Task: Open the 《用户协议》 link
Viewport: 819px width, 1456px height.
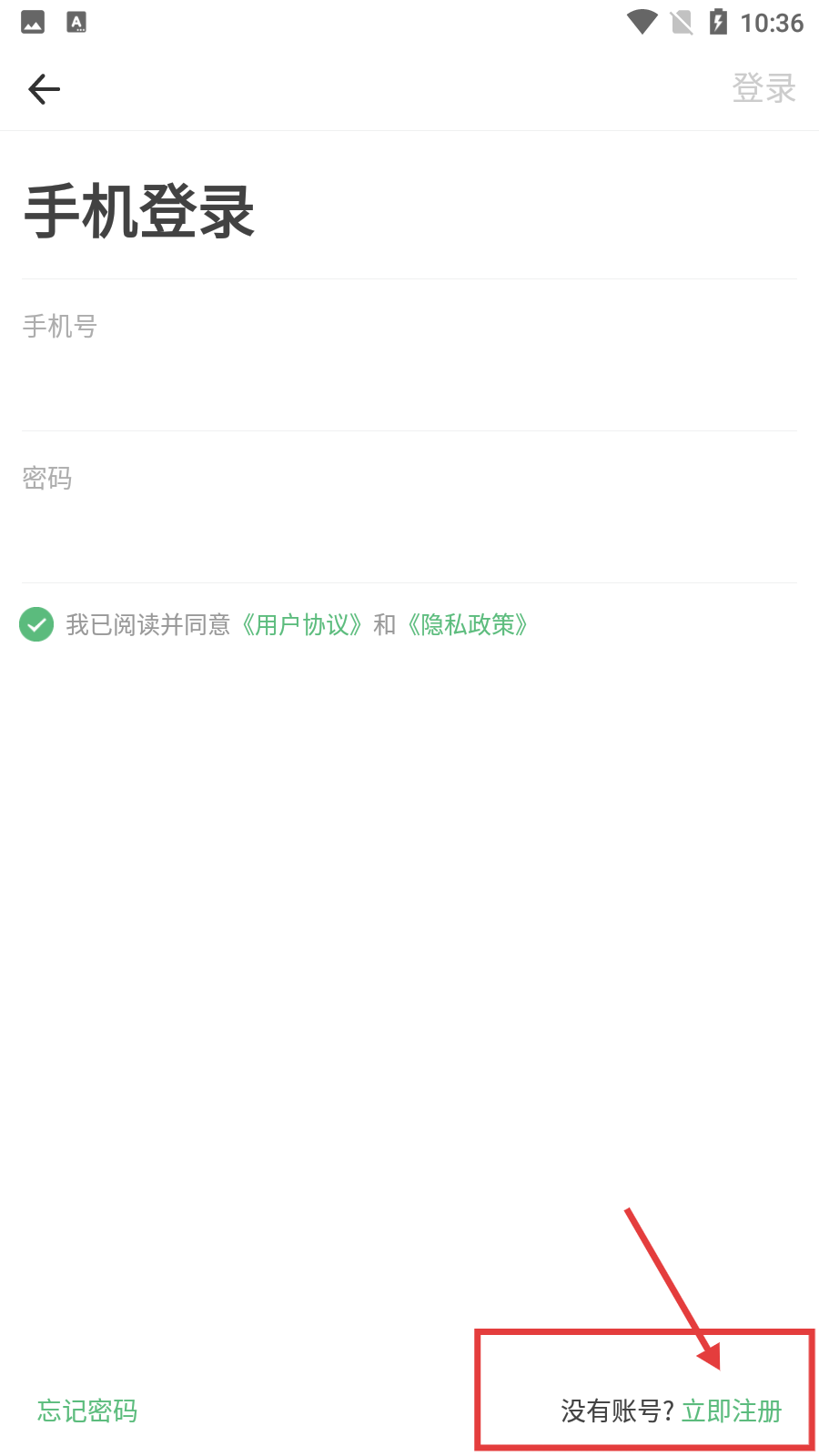Action: pos(302,624)
